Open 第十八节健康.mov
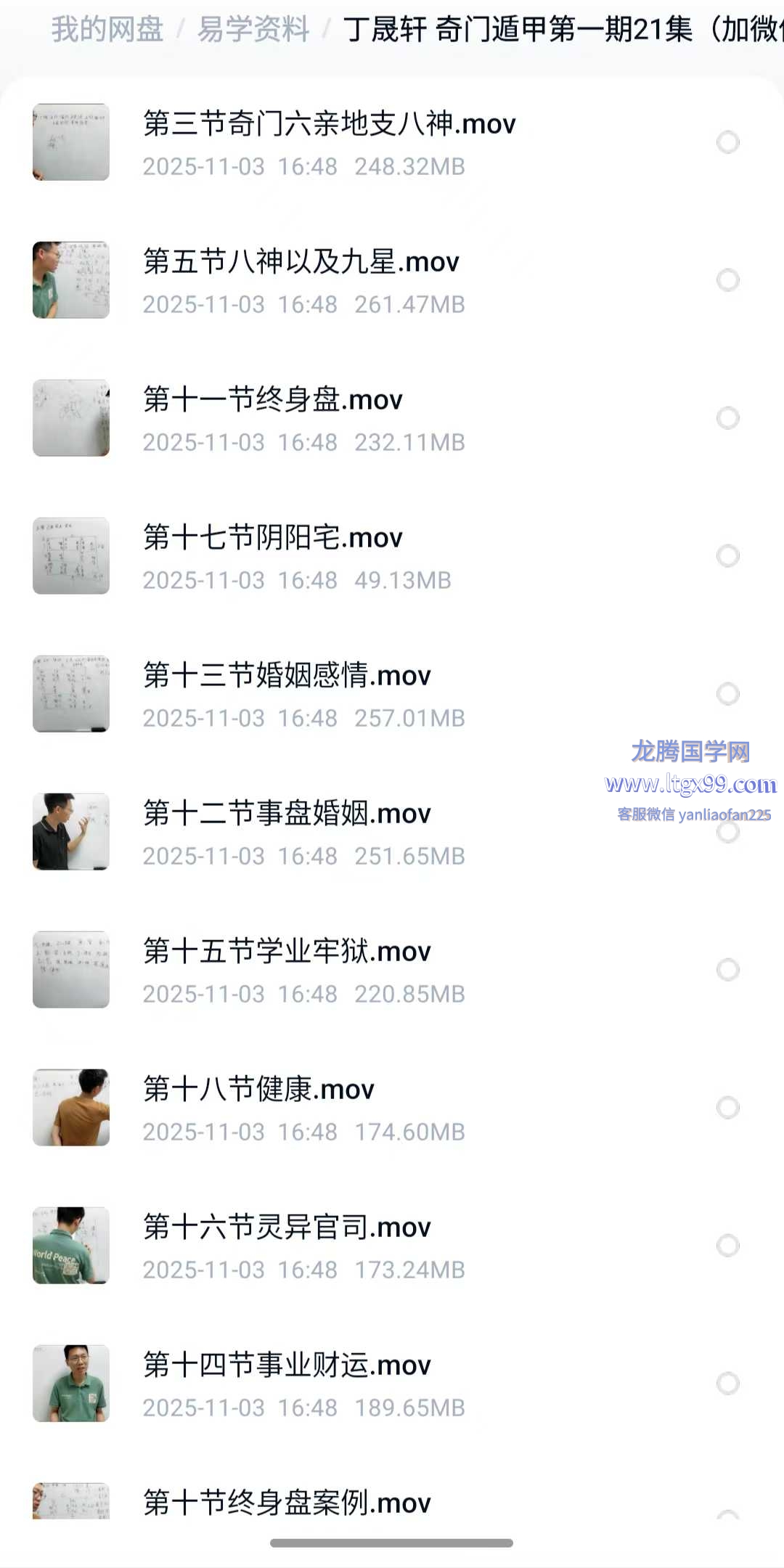This screenshot has width=784, height=1568. coord(258,1090)
